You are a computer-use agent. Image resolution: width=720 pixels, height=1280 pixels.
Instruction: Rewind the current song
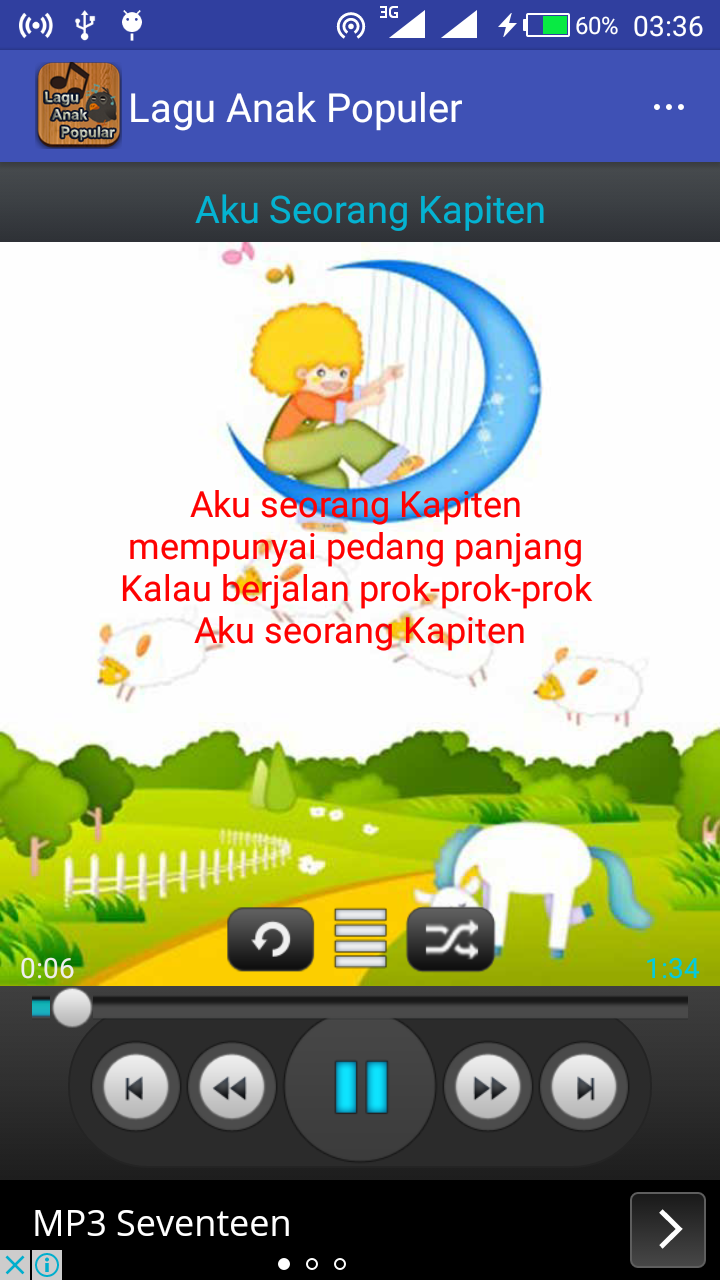coord(231,1087)
